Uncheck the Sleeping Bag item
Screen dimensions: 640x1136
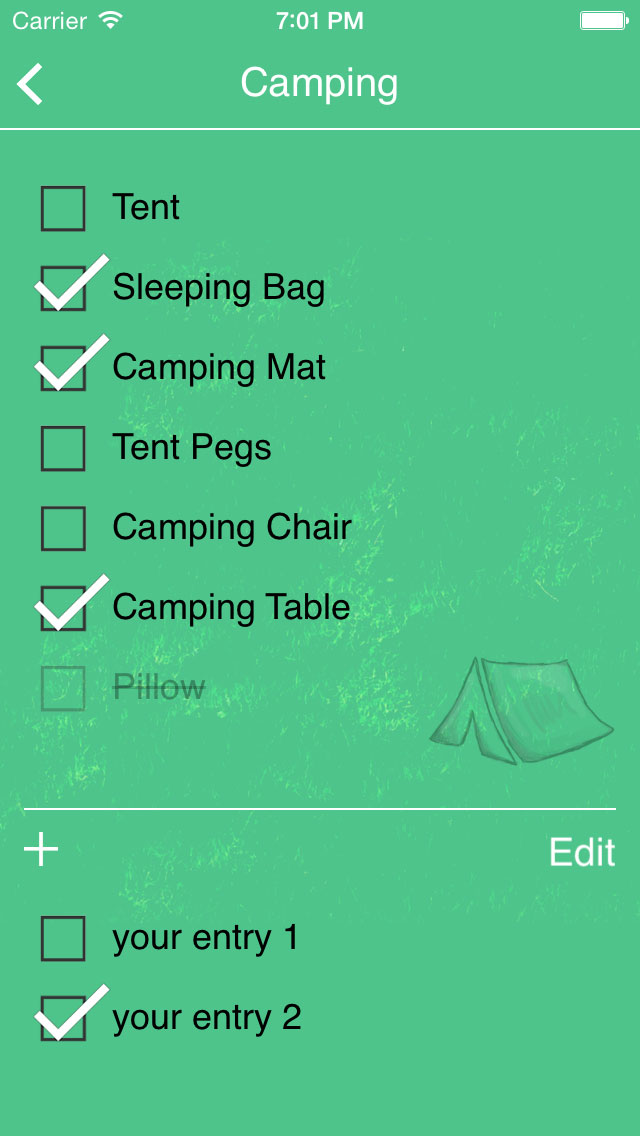coord(63,288)
